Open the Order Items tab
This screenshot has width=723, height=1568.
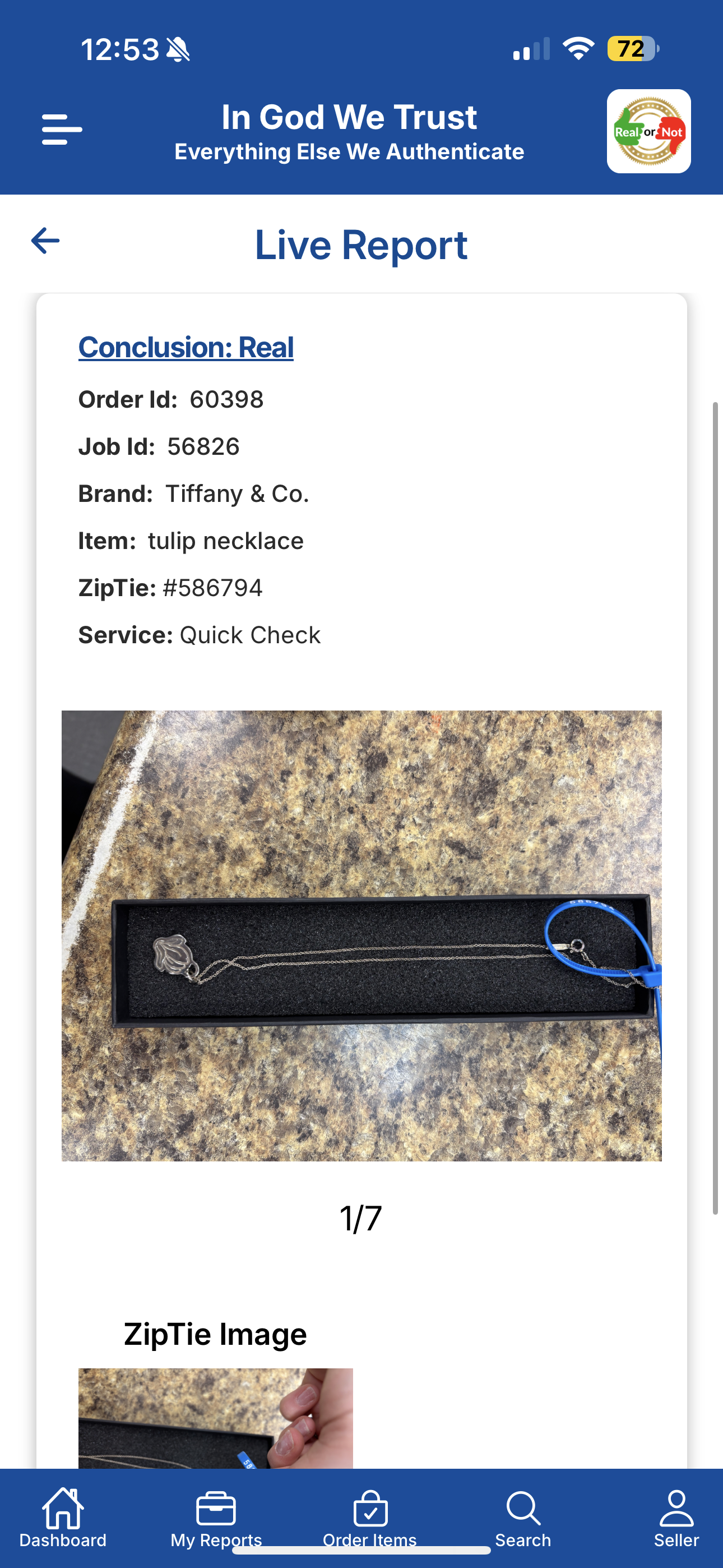[369, 1517]
